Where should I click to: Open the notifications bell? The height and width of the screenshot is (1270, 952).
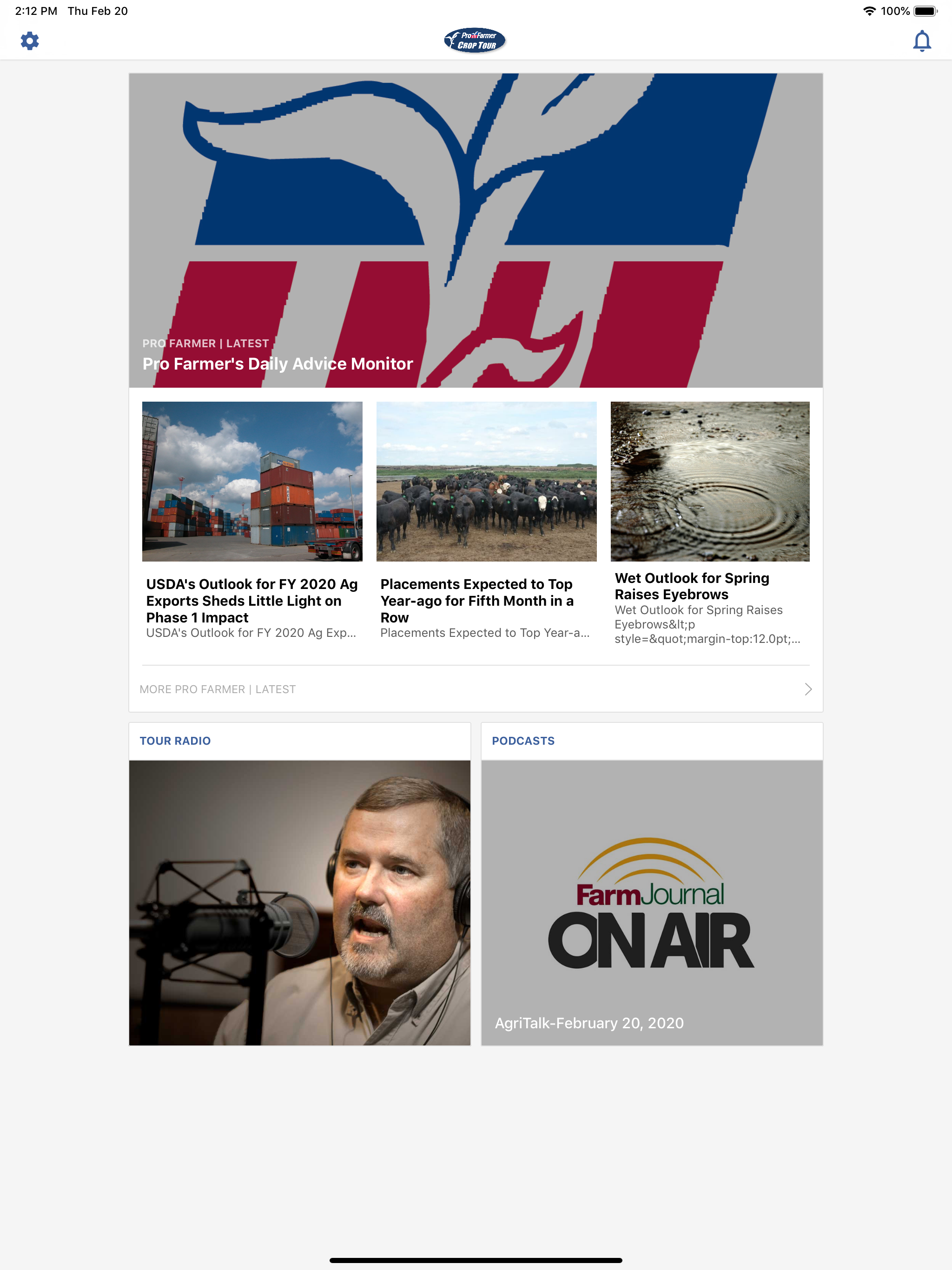pyautogui.click(x=922, y=41)
